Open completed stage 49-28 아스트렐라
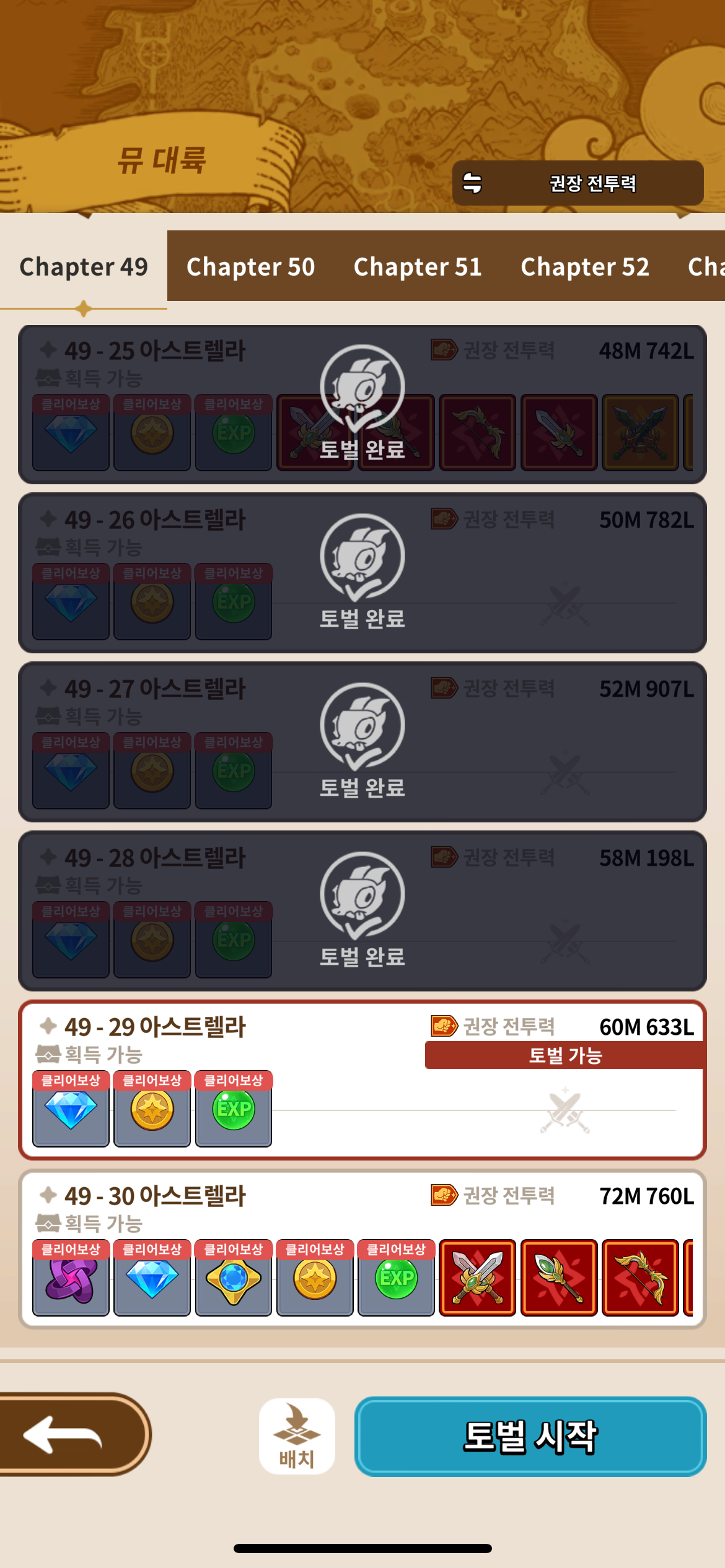Image resolution: width=725 pixels, height=1568 pixels. (x=362, y=911)
